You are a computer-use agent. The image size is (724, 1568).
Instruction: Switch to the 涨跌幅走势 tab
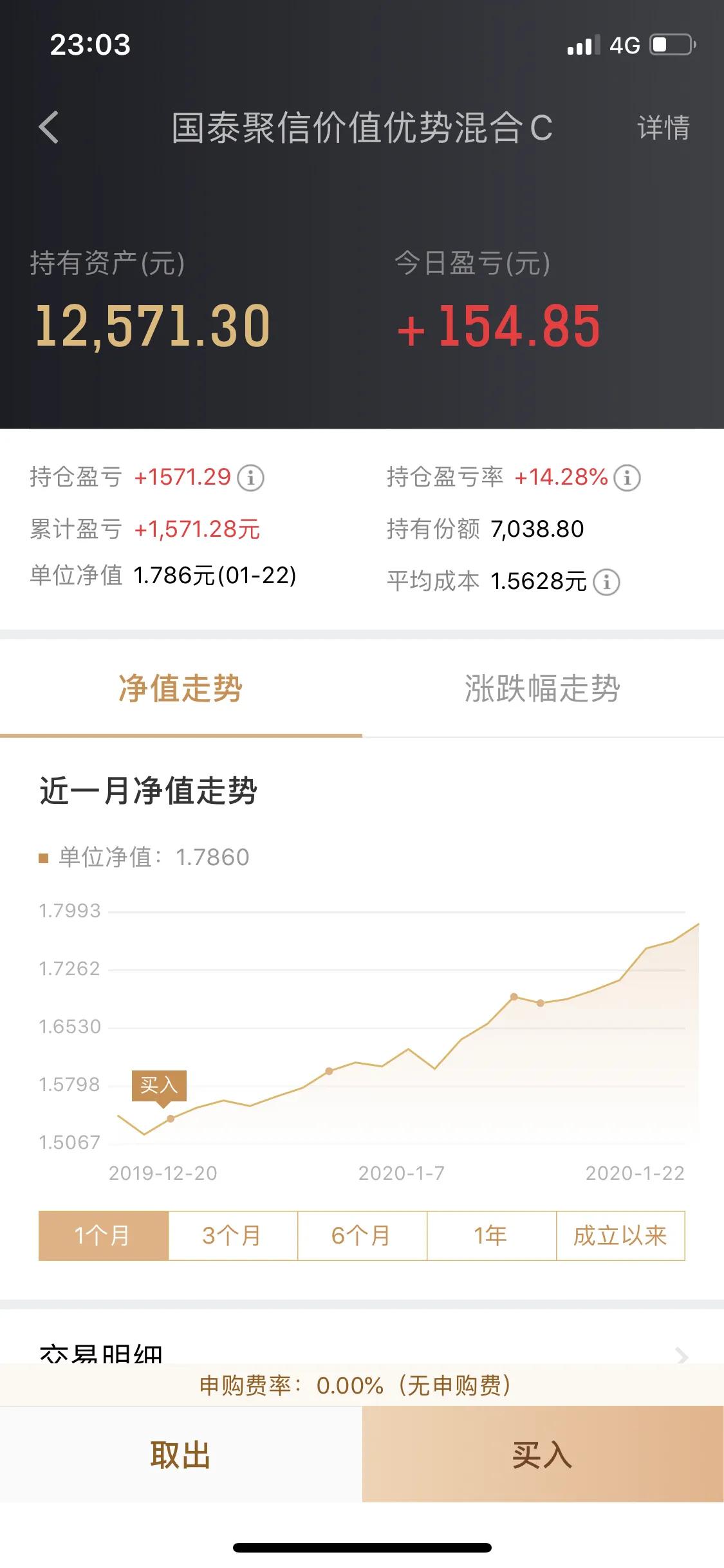coord(543,689)
